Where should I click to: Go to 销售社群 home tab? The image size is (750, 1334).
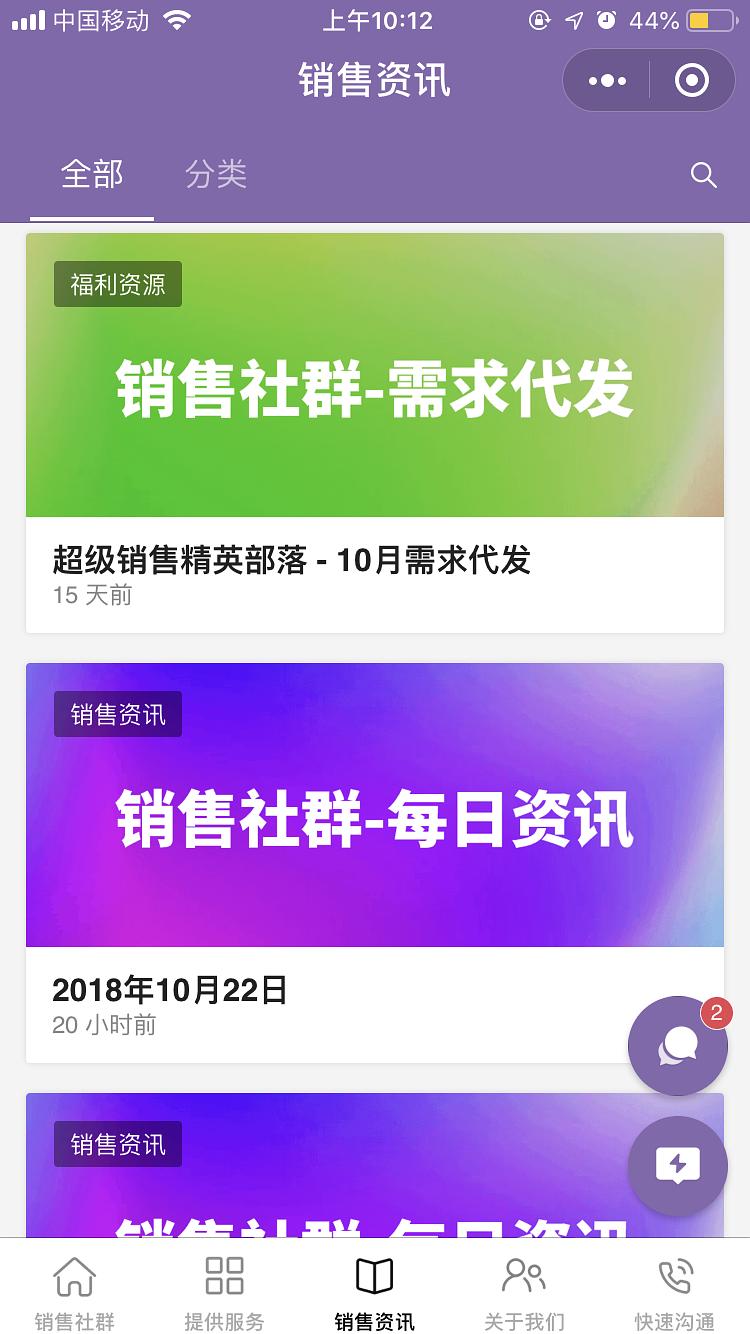75,1292
